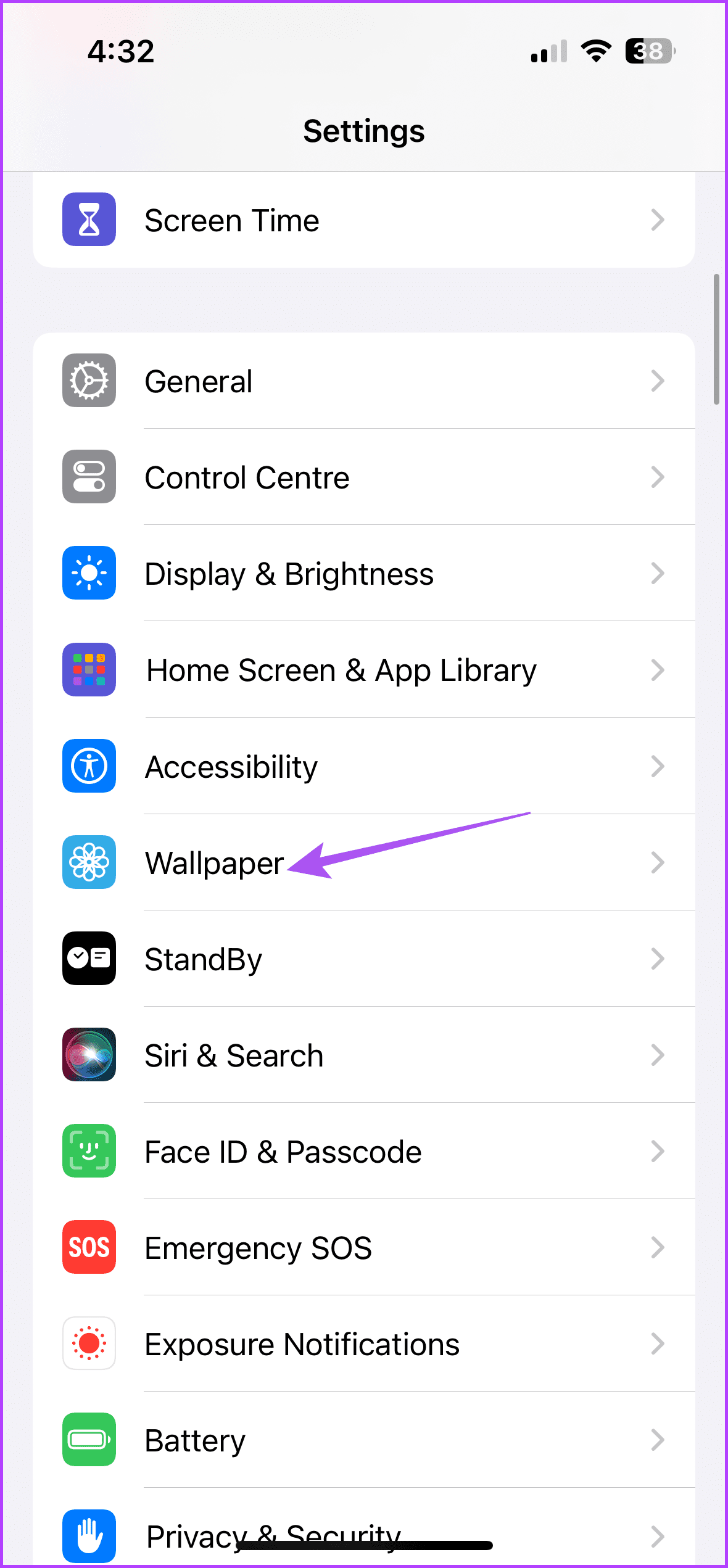Viewport: 728px width, 1568px height.
Task: Tap the Emergency SOS red icon
Action: pos(88,1248)
